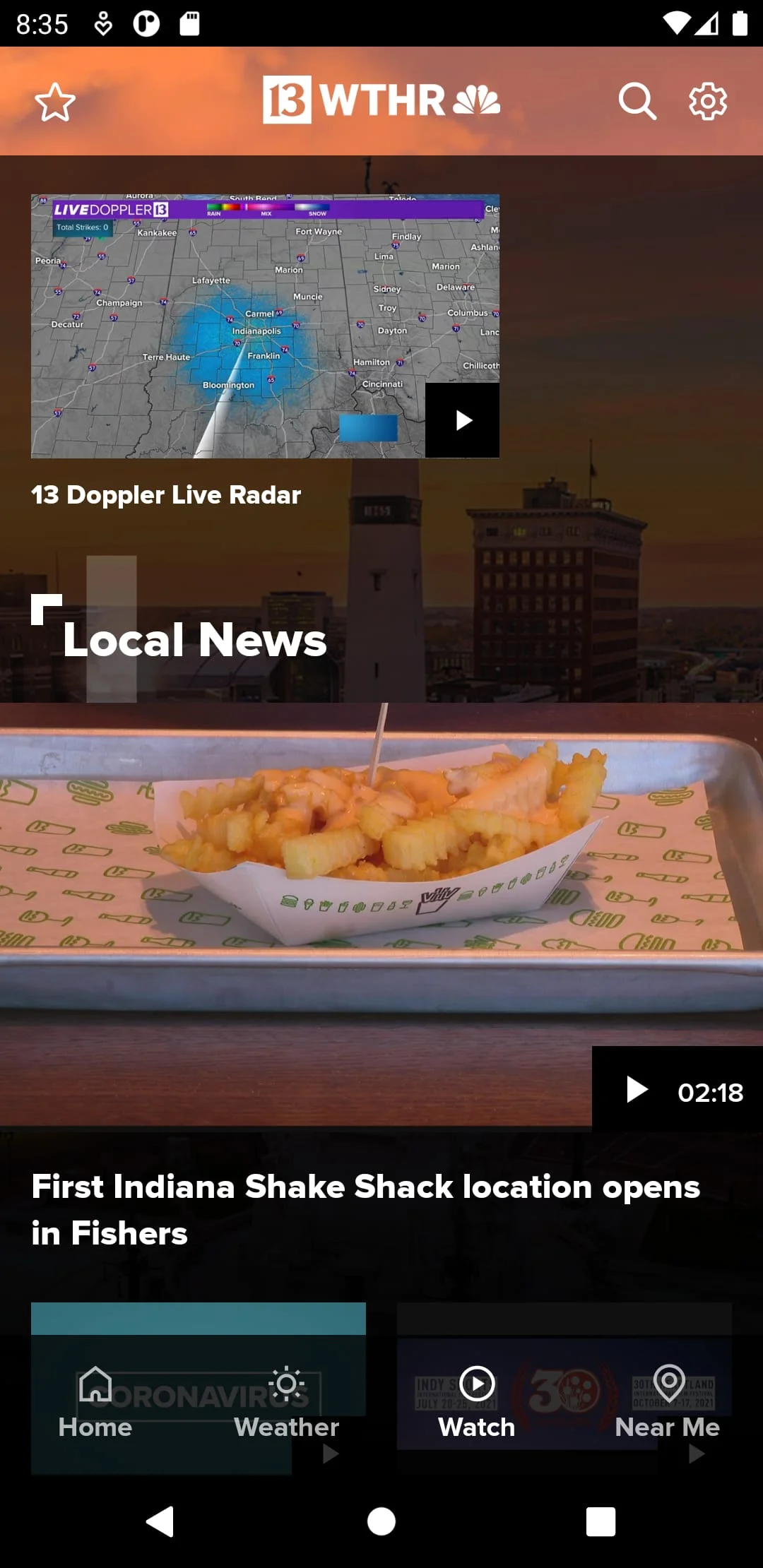This screenshot has height=1568, width=763.
Task: Open Shake Shack Fishers story
Action: pos(365,1209)
